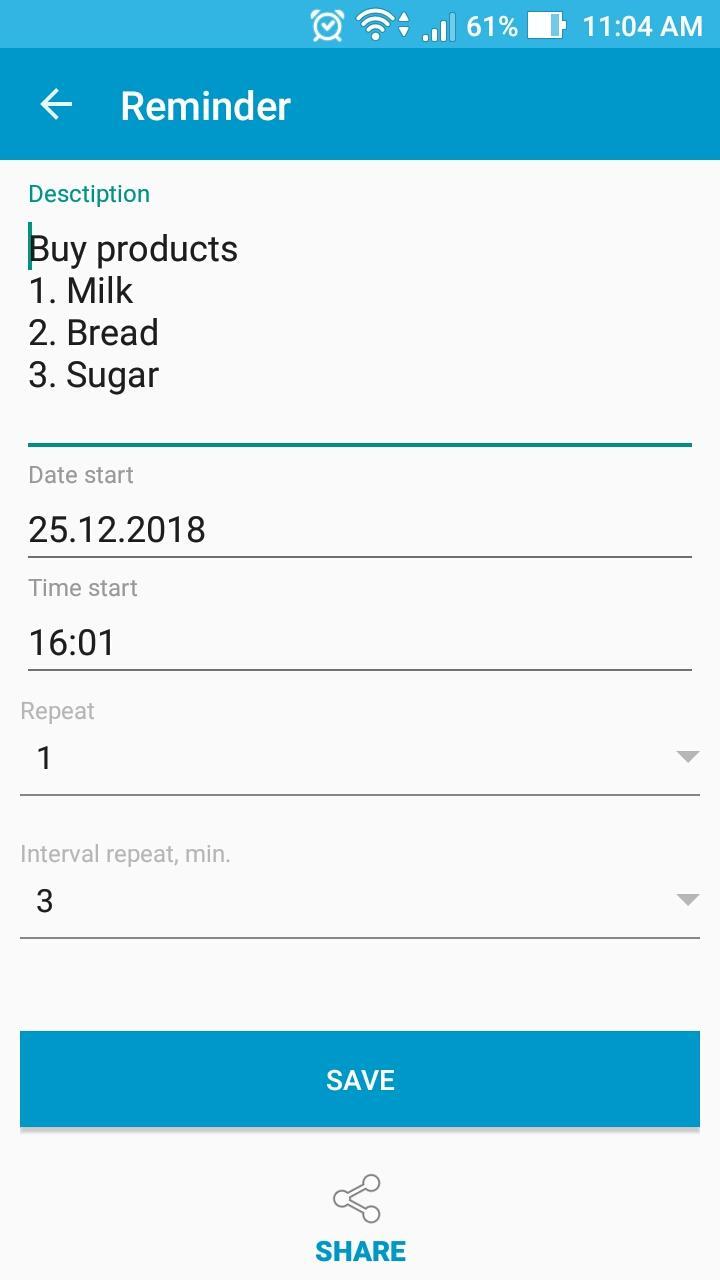720x1280 pixels.
Task: Change the Date start field
Action: pyautogui.click(x=360, y=530)
